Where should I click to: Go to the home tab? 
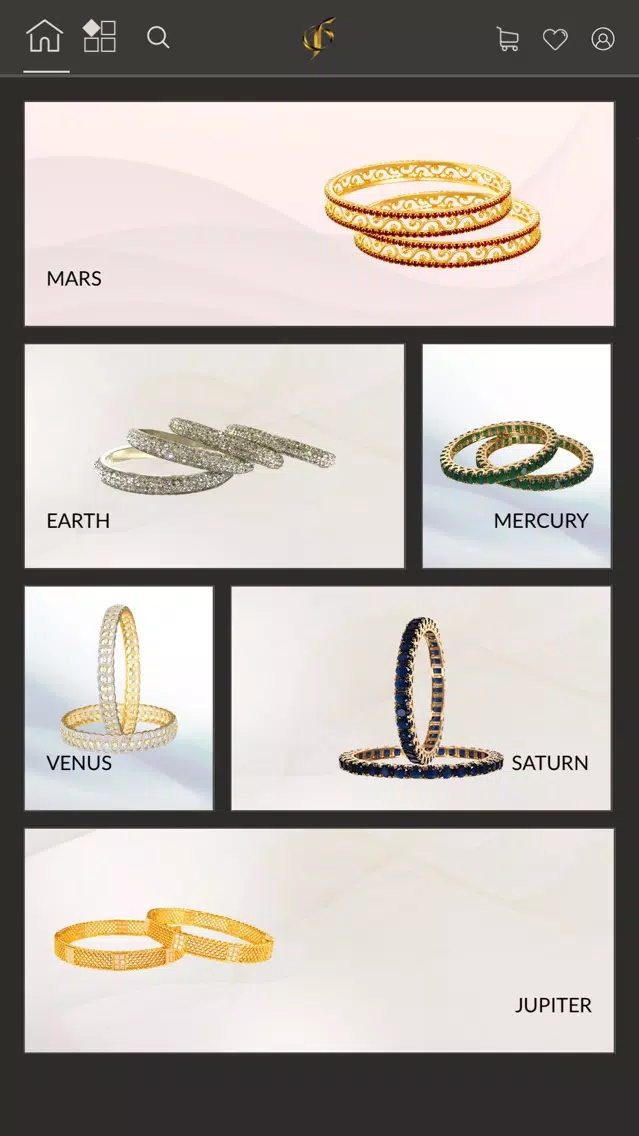point(45,38)
